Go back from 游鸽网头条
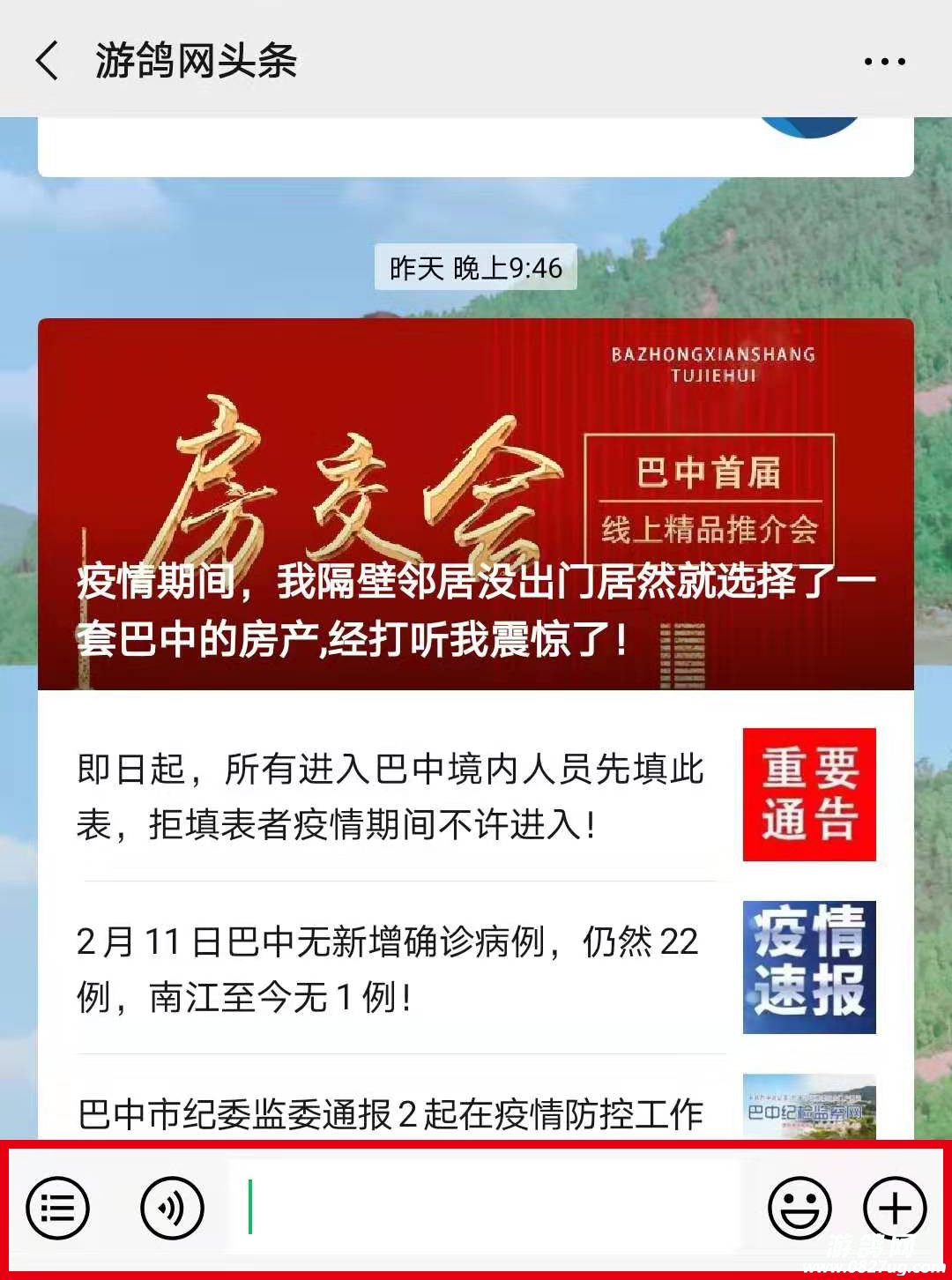This screenshot has height=1280, width=952. pyautogui.click(x=48, y=61)
